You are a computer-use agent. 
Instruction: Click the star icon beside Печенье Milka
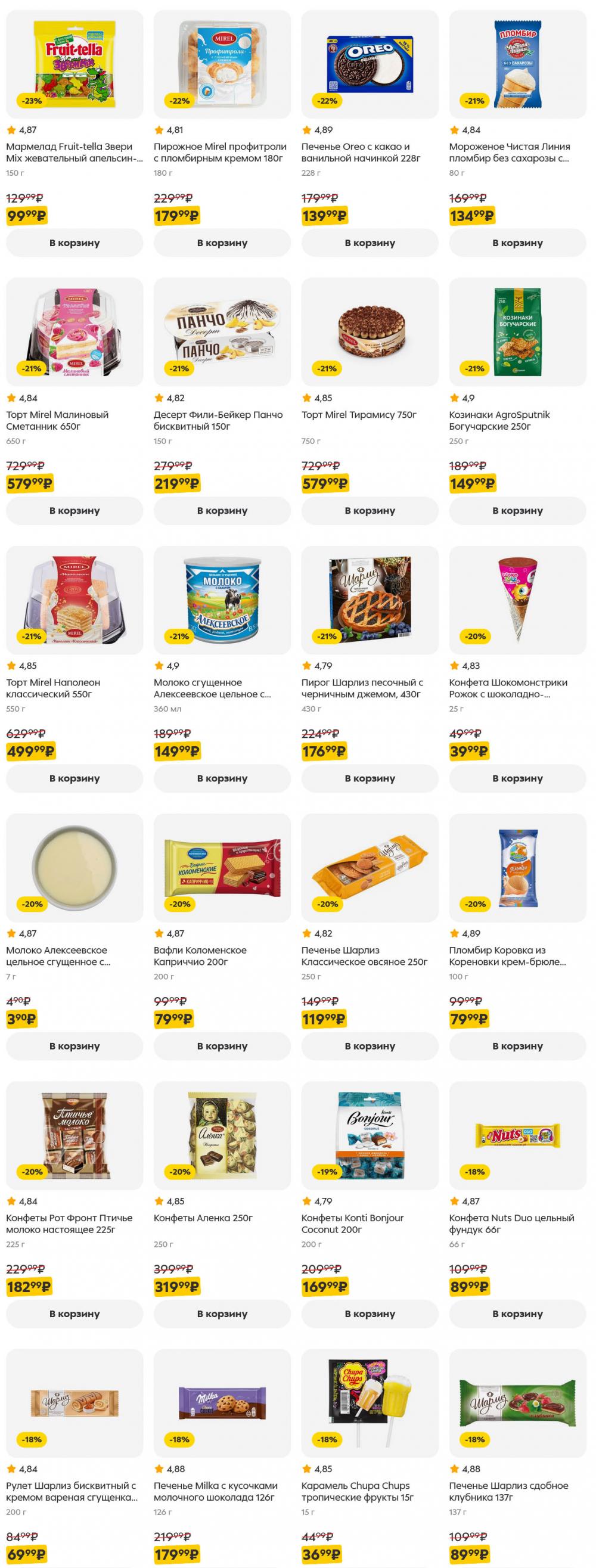[x=159, y=1468]
